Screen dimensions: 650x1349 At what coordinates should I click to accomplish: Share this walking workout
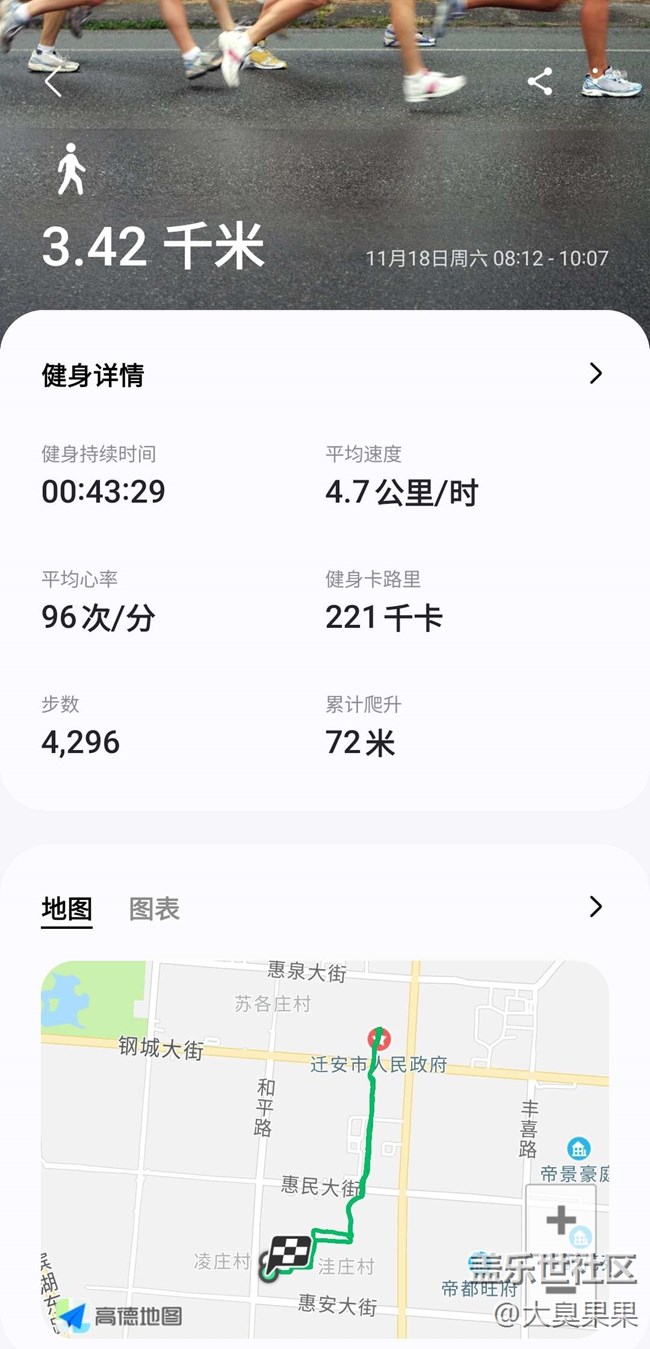coord(540,82)
